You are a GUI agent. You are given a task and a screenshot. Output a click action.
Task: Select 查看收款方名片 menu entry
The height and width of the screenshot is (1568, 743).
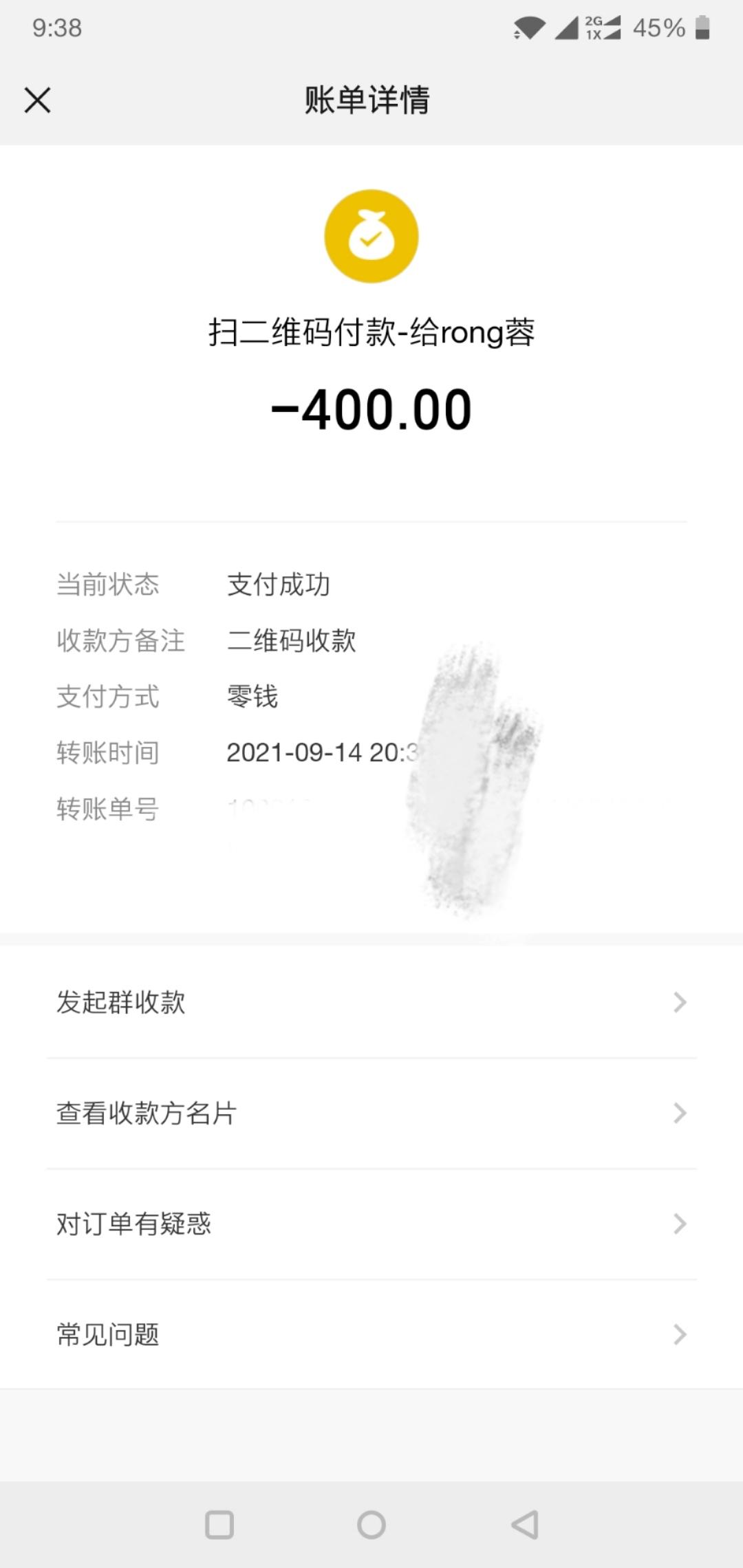[146, 1113]
